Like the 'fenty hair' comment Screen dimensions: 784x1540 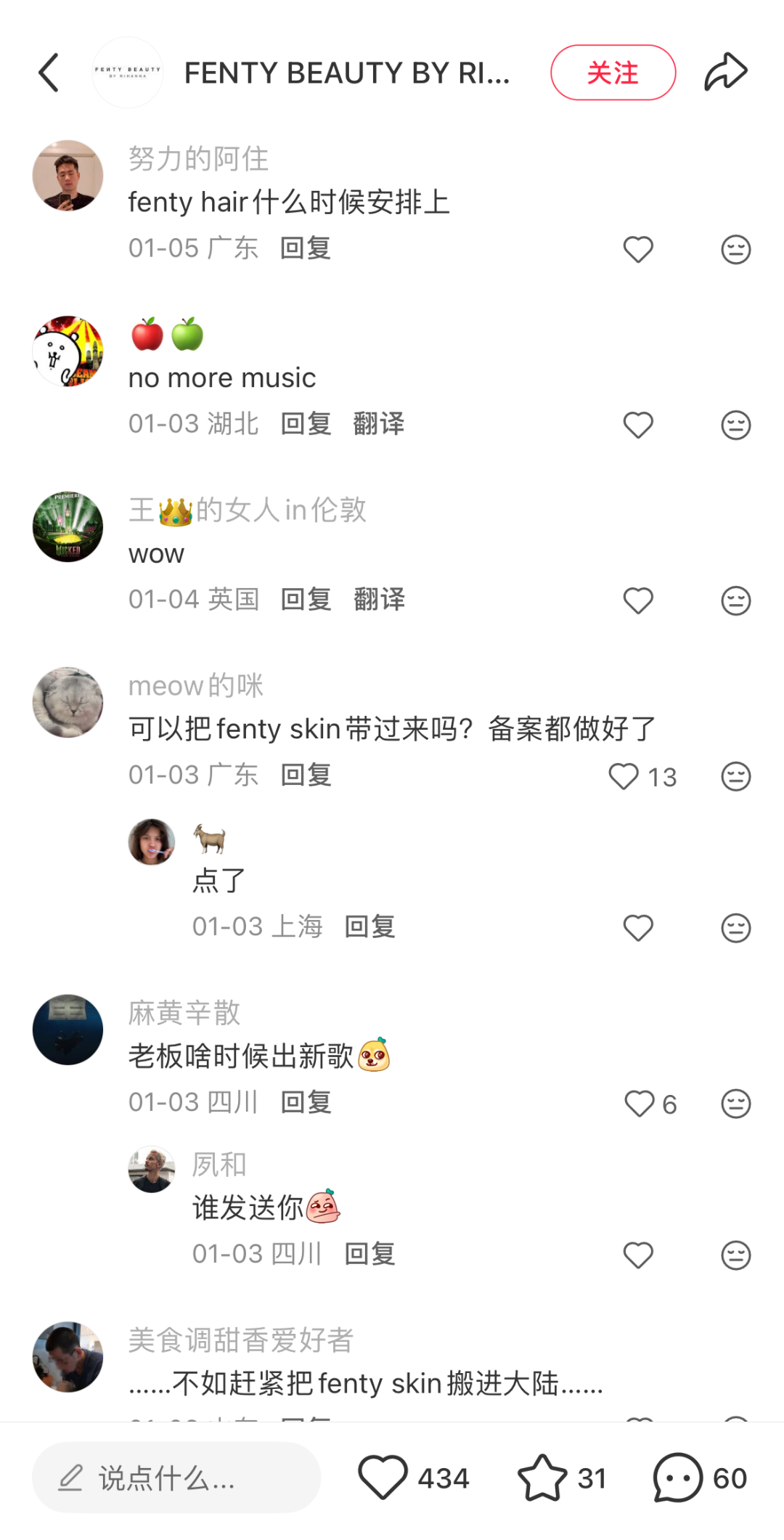click(x=638, y=250)
